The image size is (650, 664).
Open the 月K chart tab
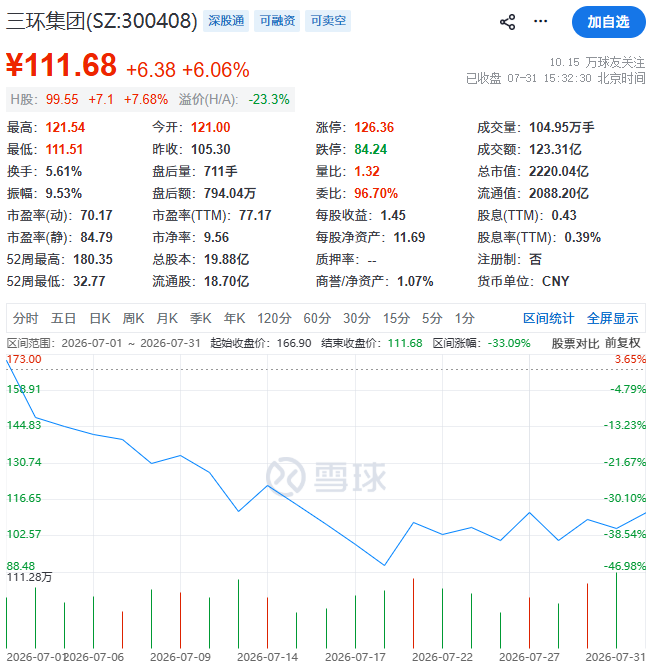(x=167, y=318)
